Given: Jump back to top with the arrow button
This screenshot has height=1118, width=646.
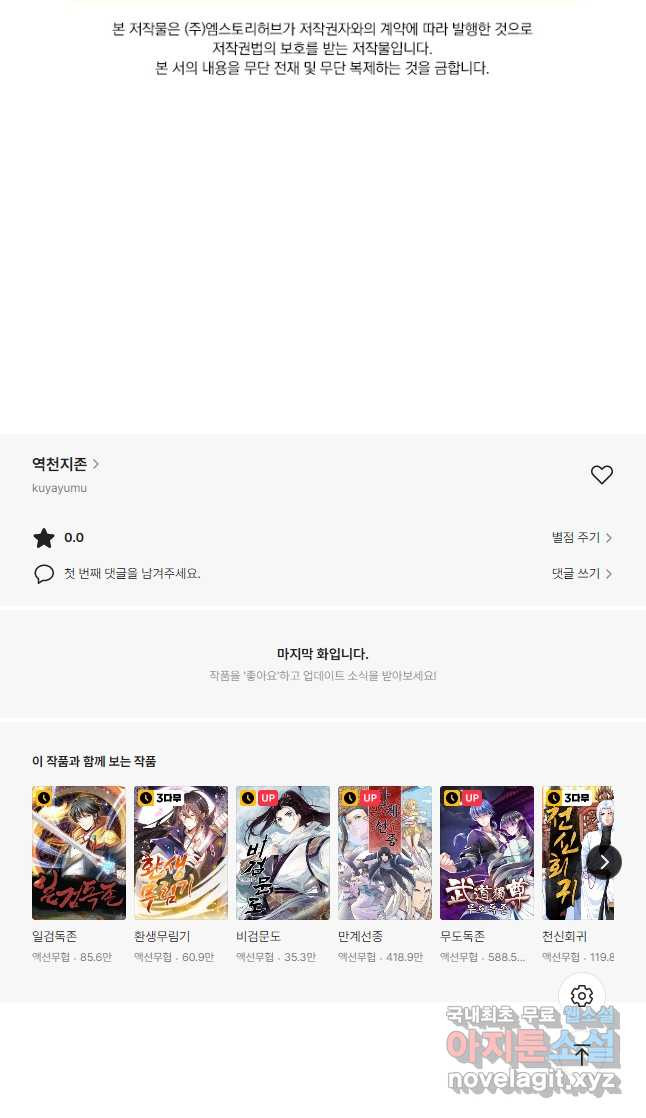Looking at the screenshot, I should coord(582,1055).
